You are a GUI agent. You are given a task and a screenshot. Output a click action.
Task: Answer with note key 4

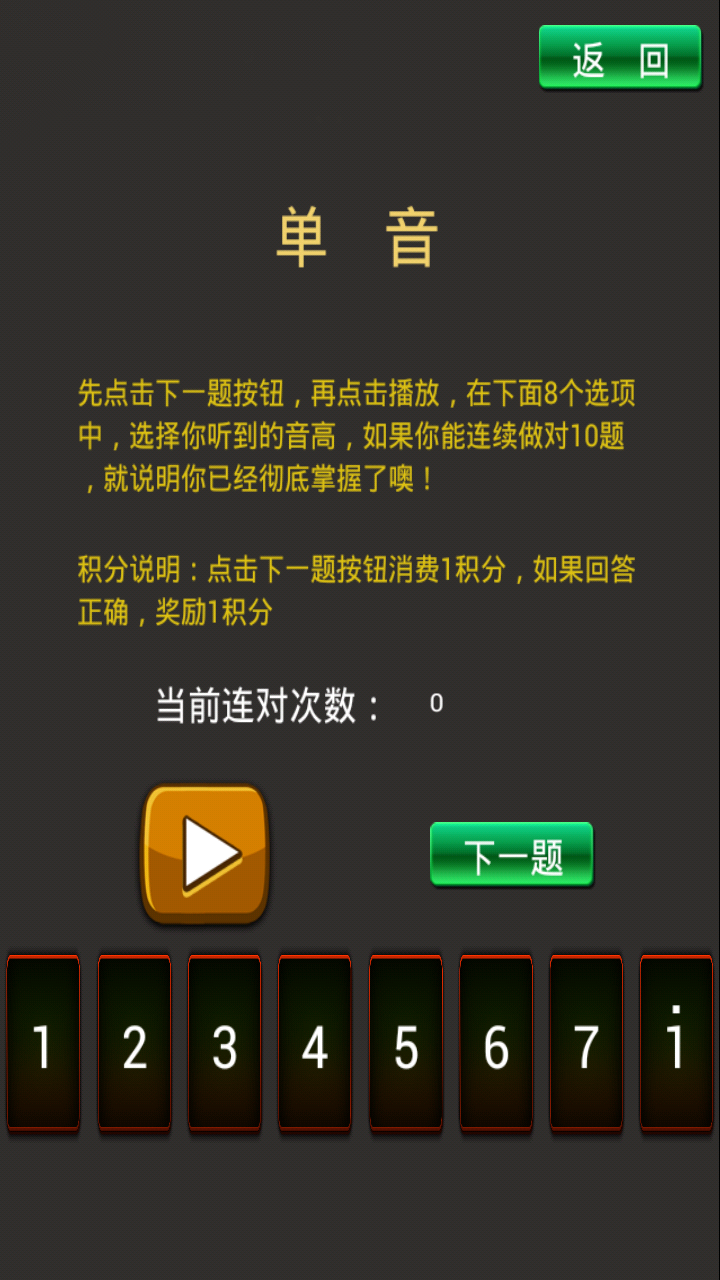[315, 1043]
